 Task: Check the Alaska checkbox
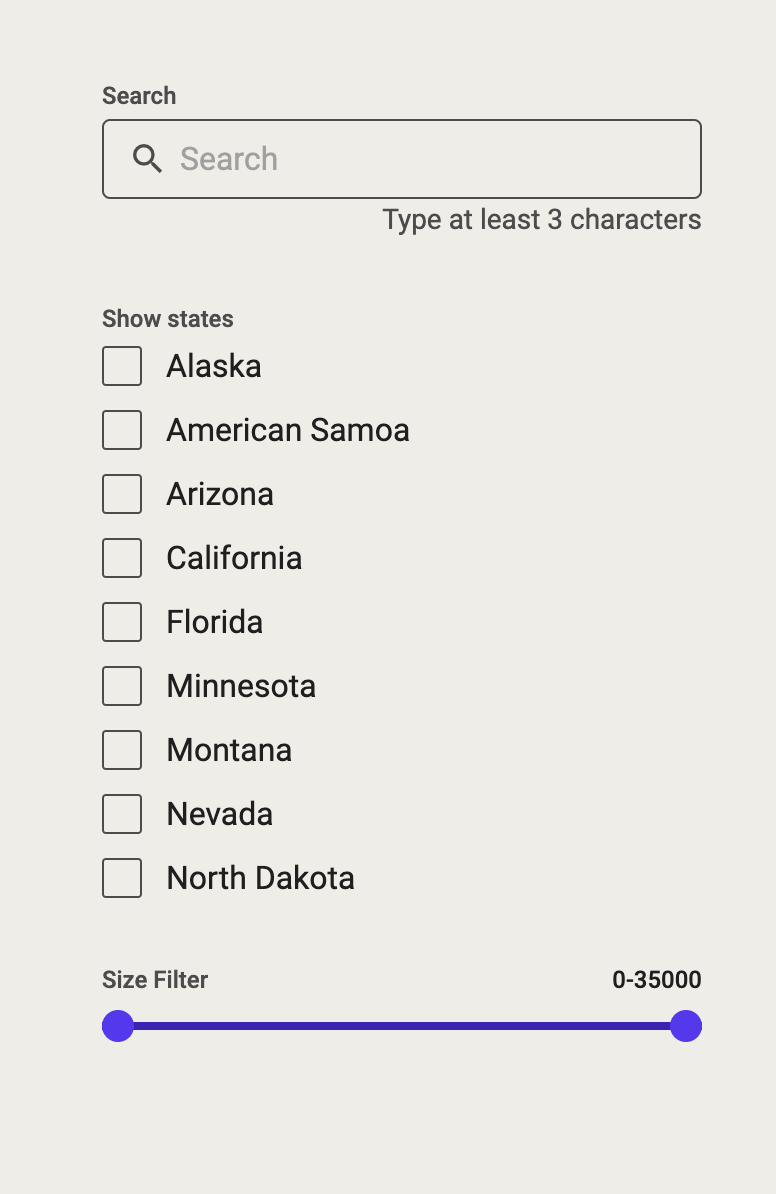point(122,366)
